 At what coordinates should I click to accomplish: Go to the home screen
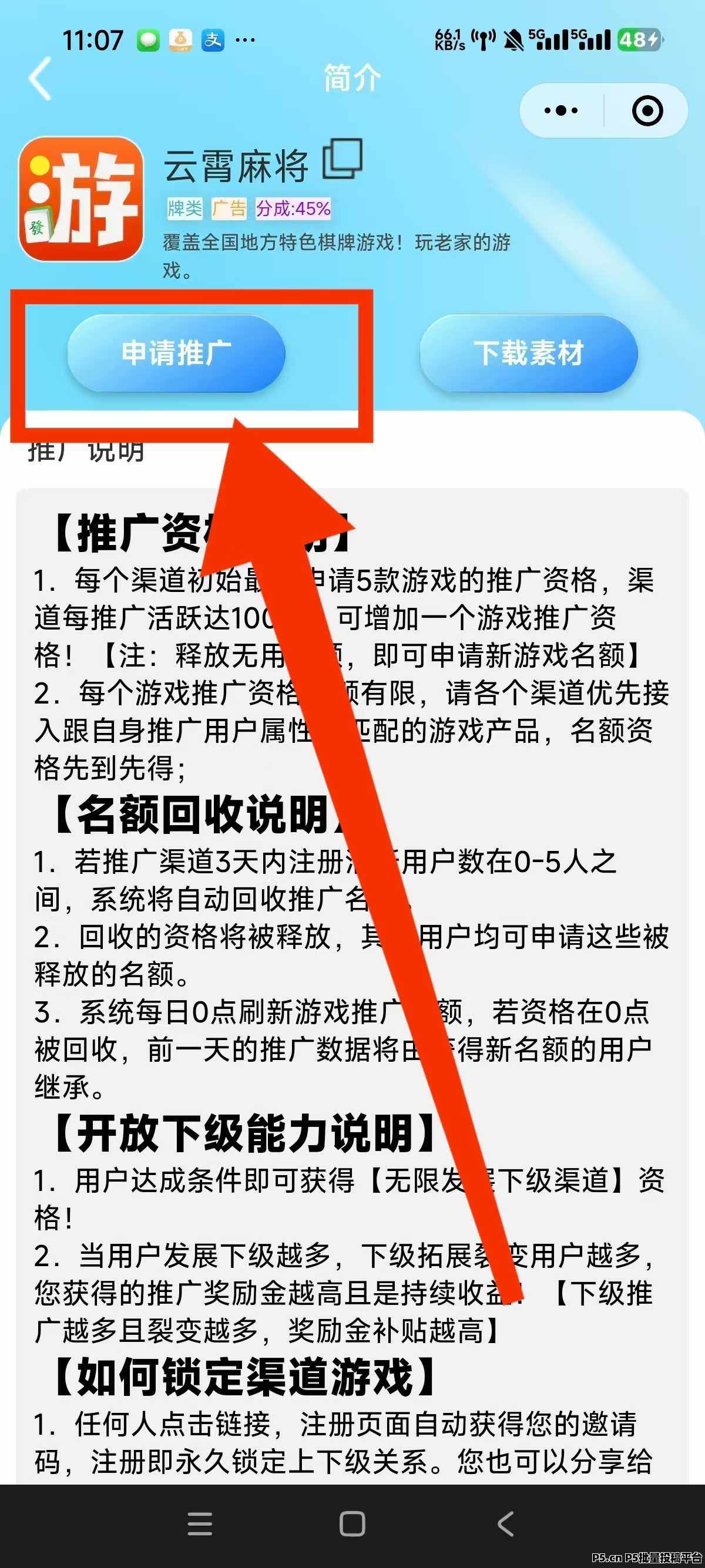352,1523
